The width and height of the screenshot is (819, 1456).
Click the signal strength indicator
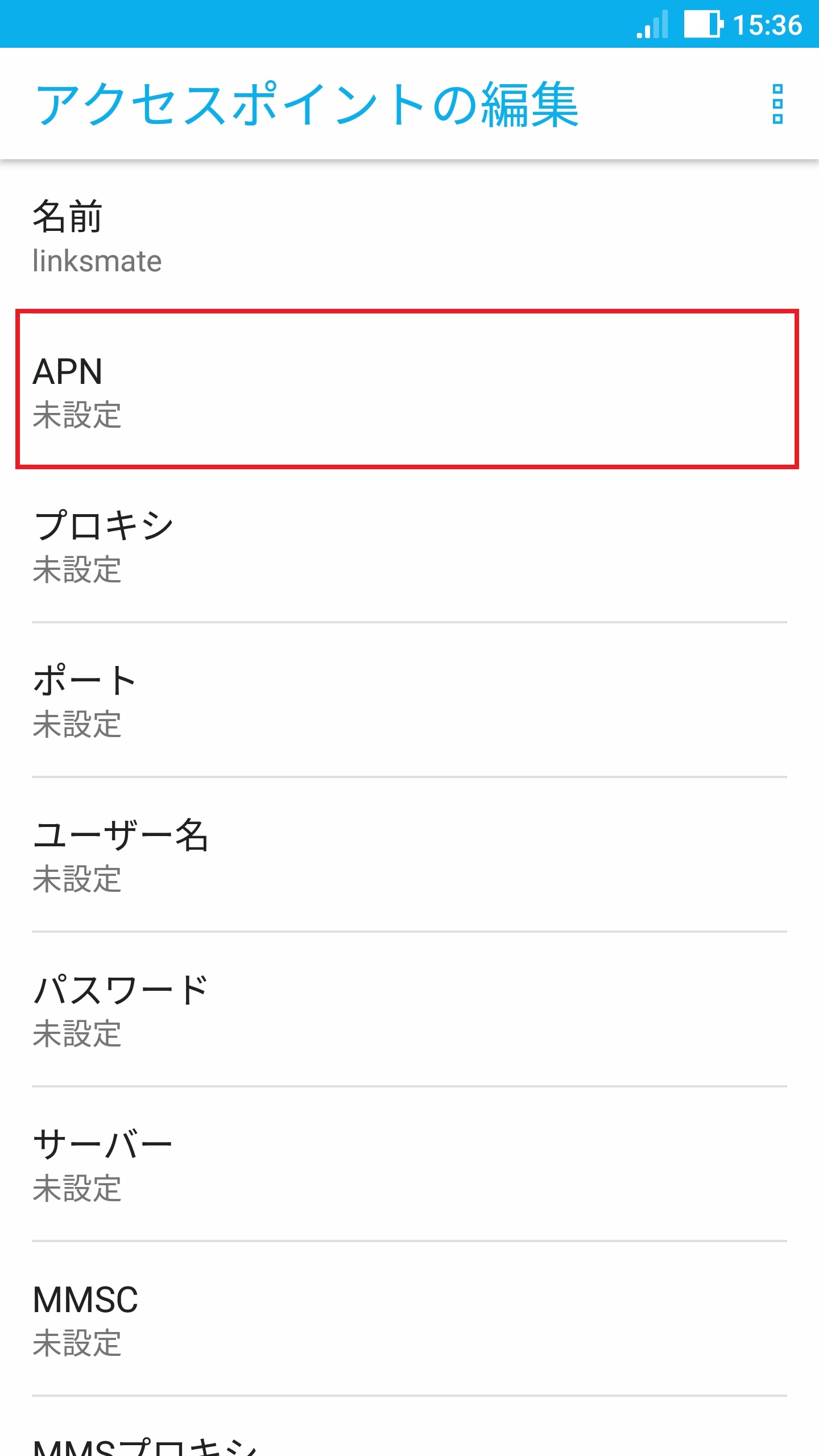click(x=652, y=24)
